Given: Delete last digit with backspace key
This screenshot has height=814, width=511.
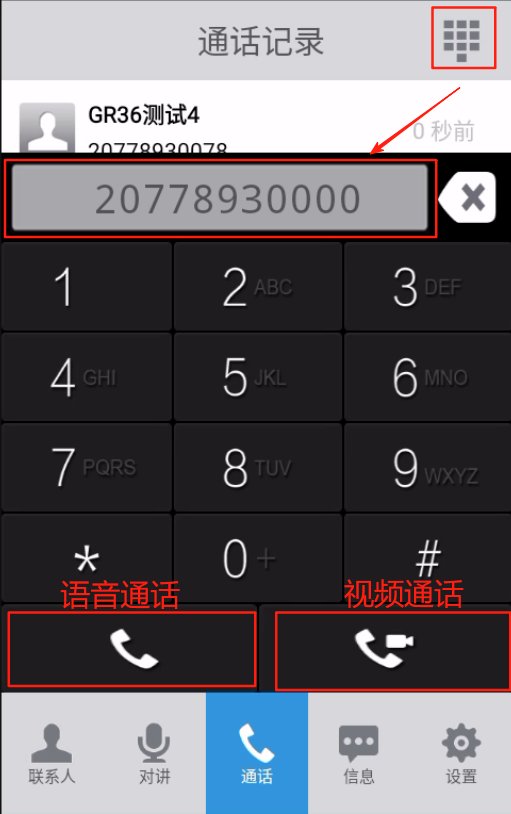Looking at the screenshot, I should [467, 197].
